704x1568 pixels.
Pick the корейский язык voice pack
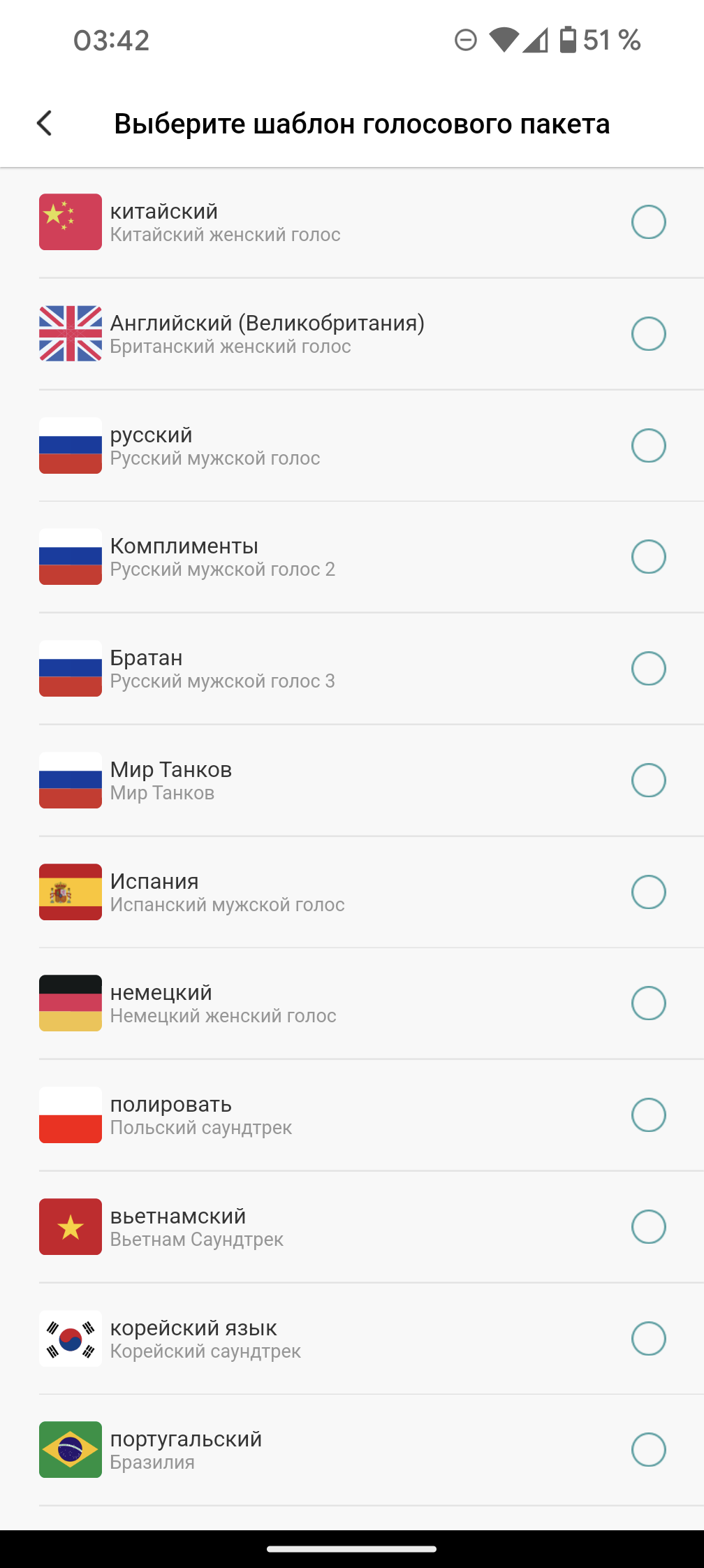(x=648, y=1339)
